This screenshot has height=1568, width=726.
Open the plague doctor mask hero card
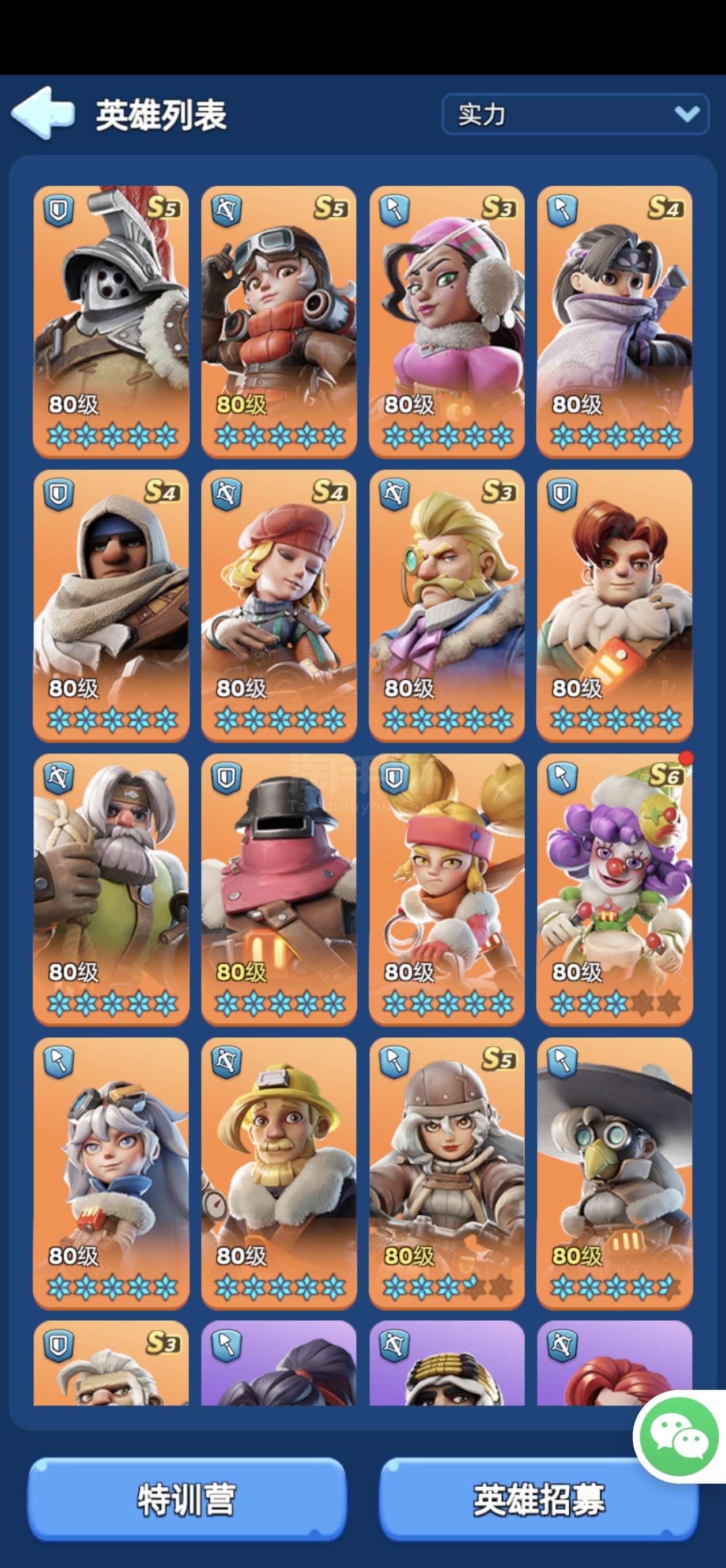click(x=615, y=1173)
